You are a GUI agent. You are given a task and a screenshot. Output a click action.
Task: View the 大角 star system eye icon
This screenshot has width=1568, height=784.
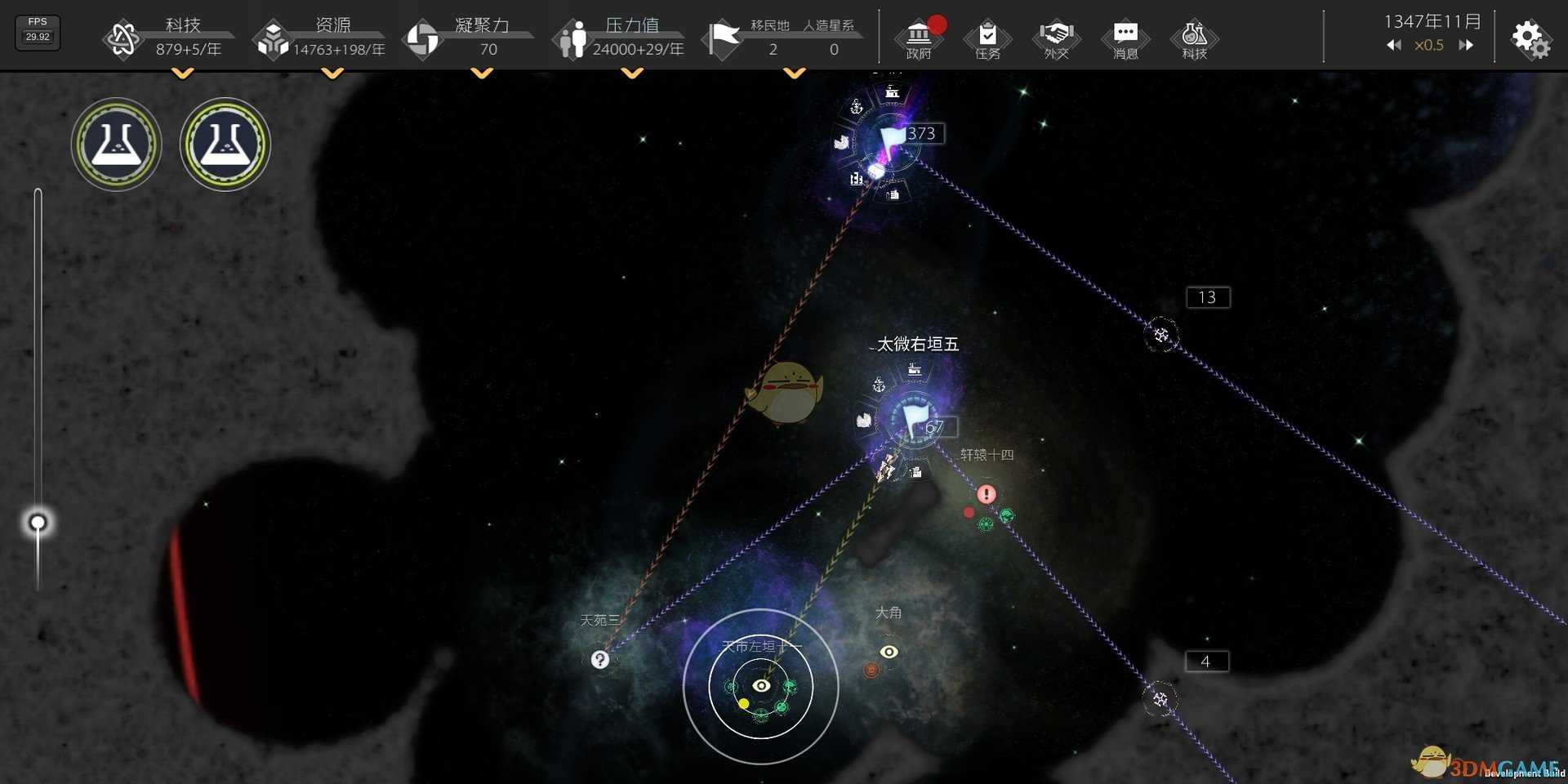pyautogui.click(x=889, y=652)
